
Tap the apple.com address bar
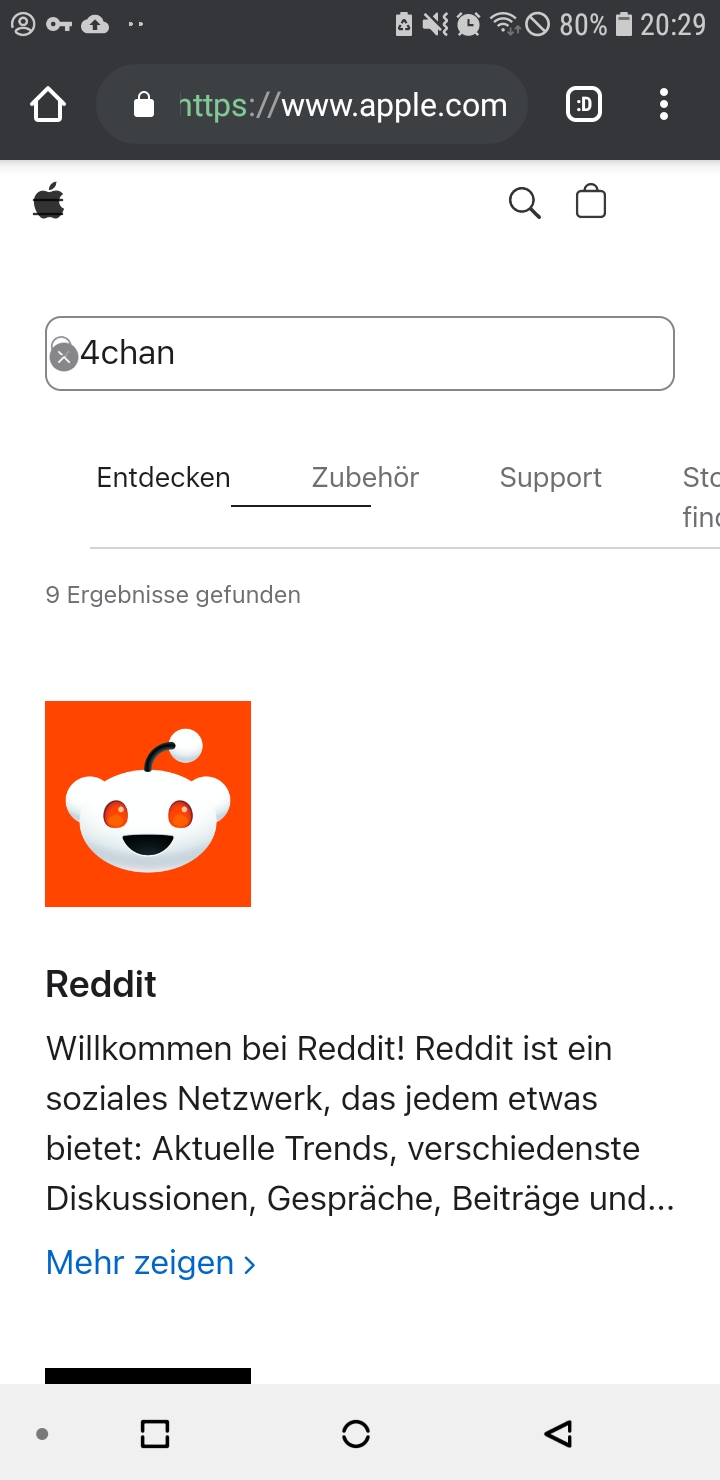click(311, 105)
